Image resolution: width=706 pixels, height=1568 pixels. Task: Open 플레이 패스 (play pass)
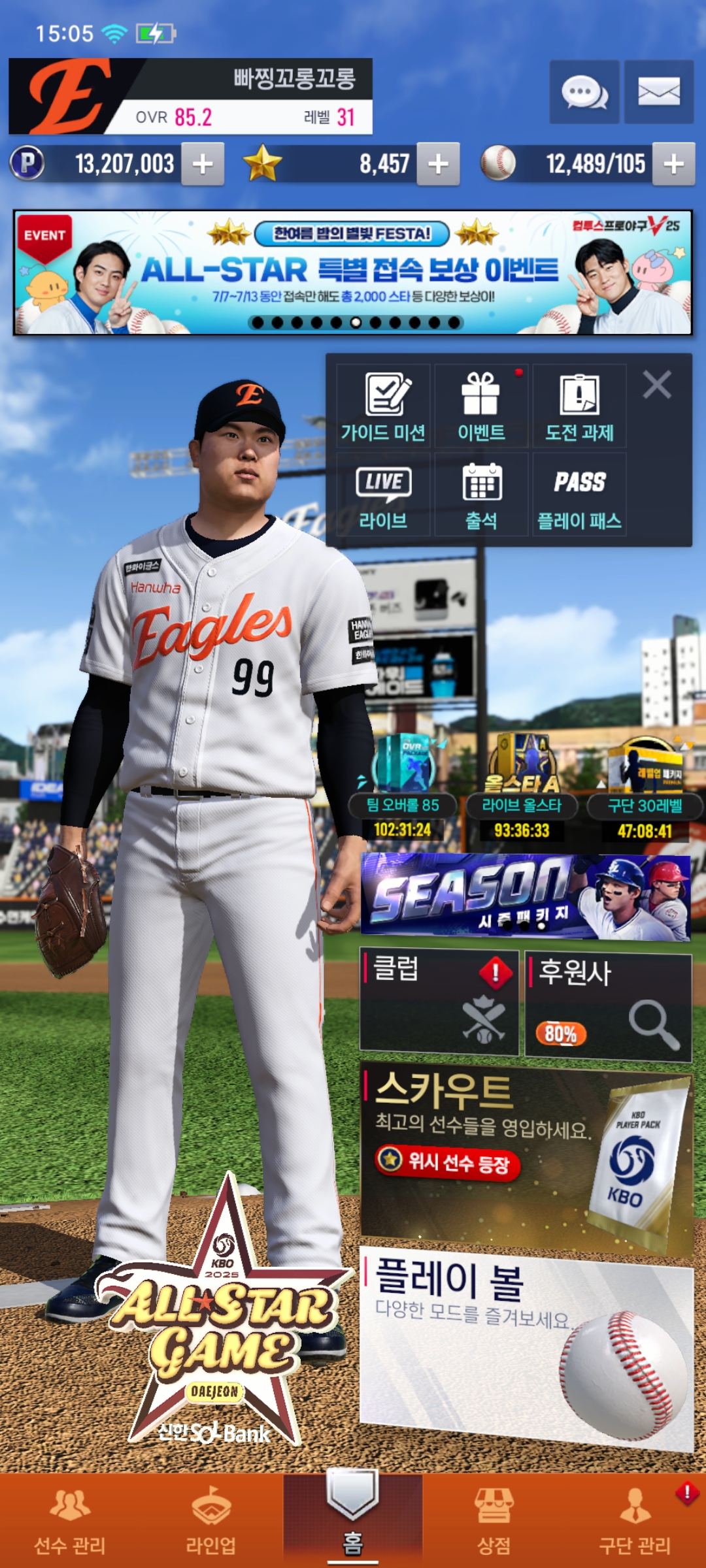[x=579, y=495]
